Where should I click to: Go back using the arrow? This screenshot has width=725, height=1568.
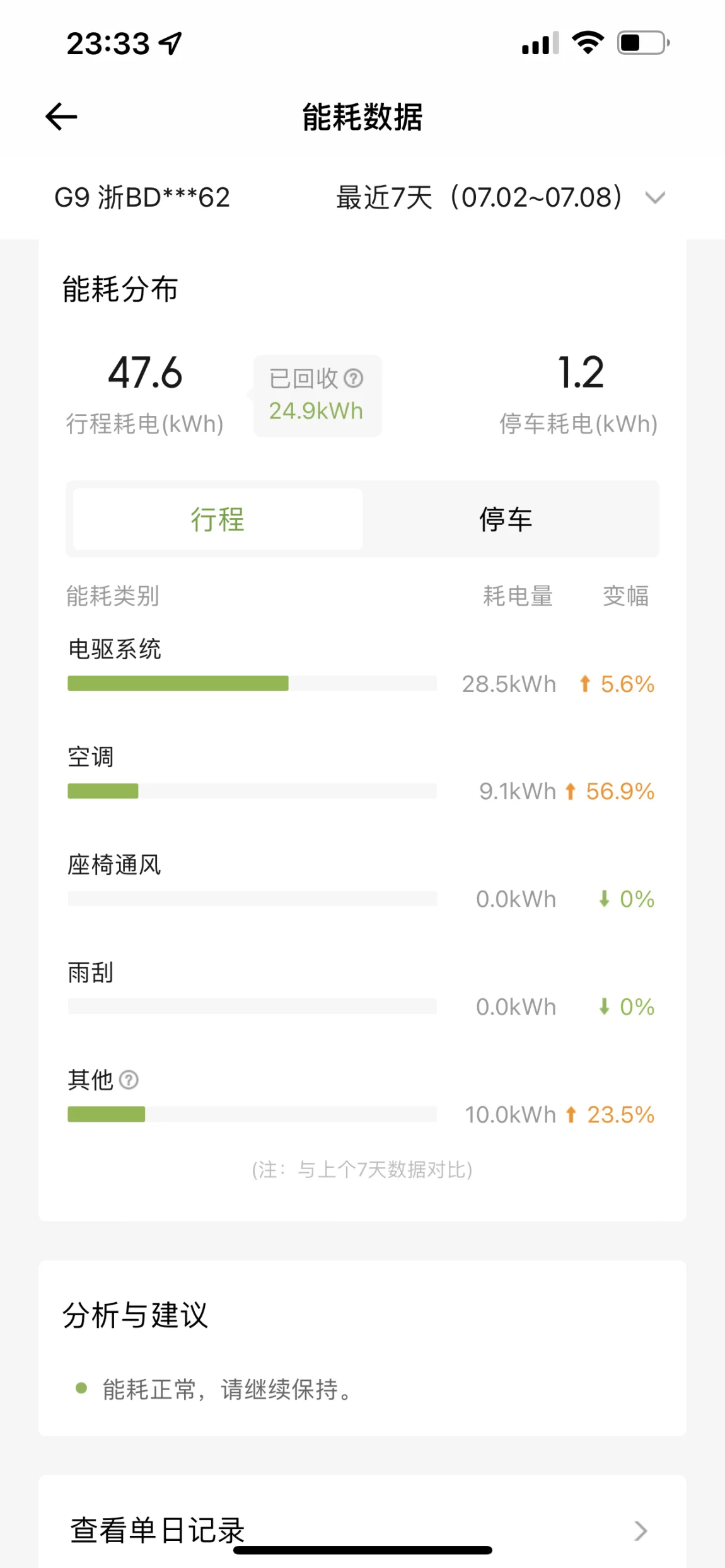tap(61, 117)
